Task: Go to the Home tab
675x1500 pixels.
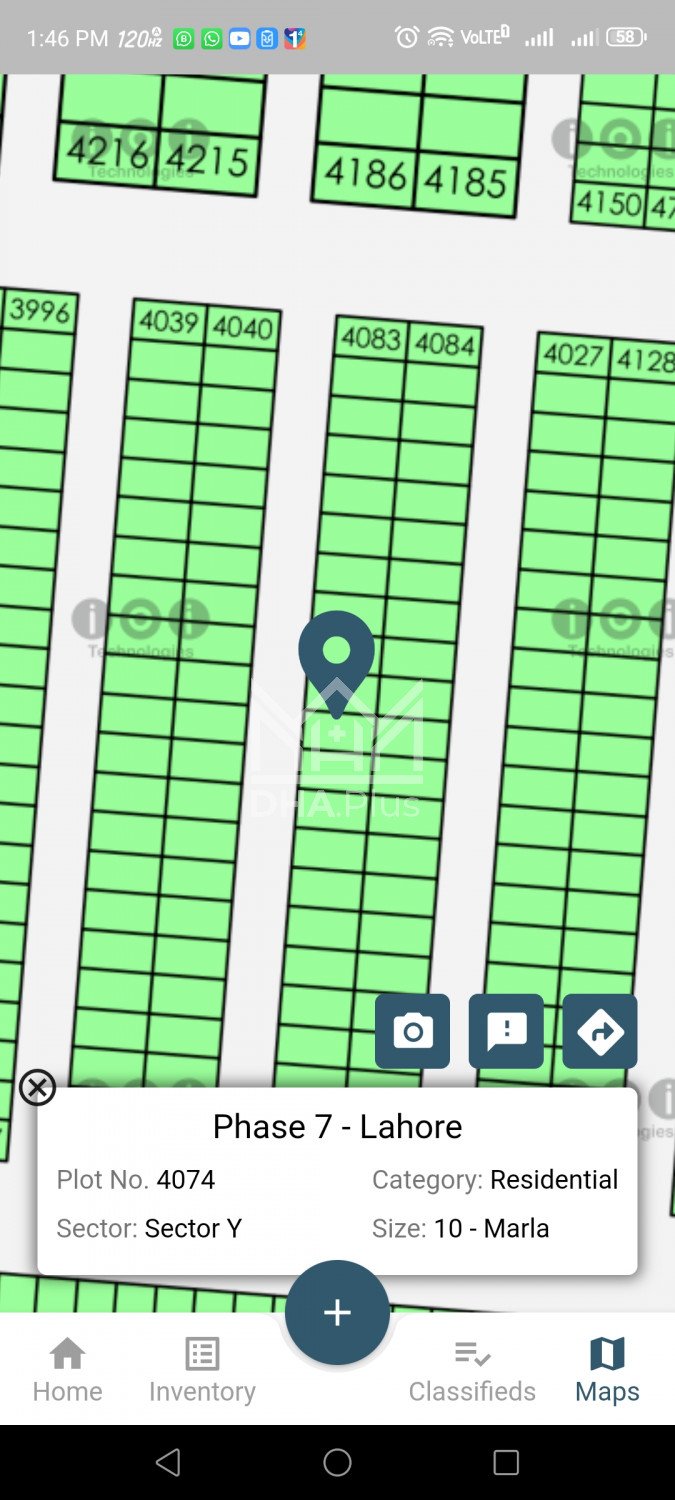Action: 67,1370
